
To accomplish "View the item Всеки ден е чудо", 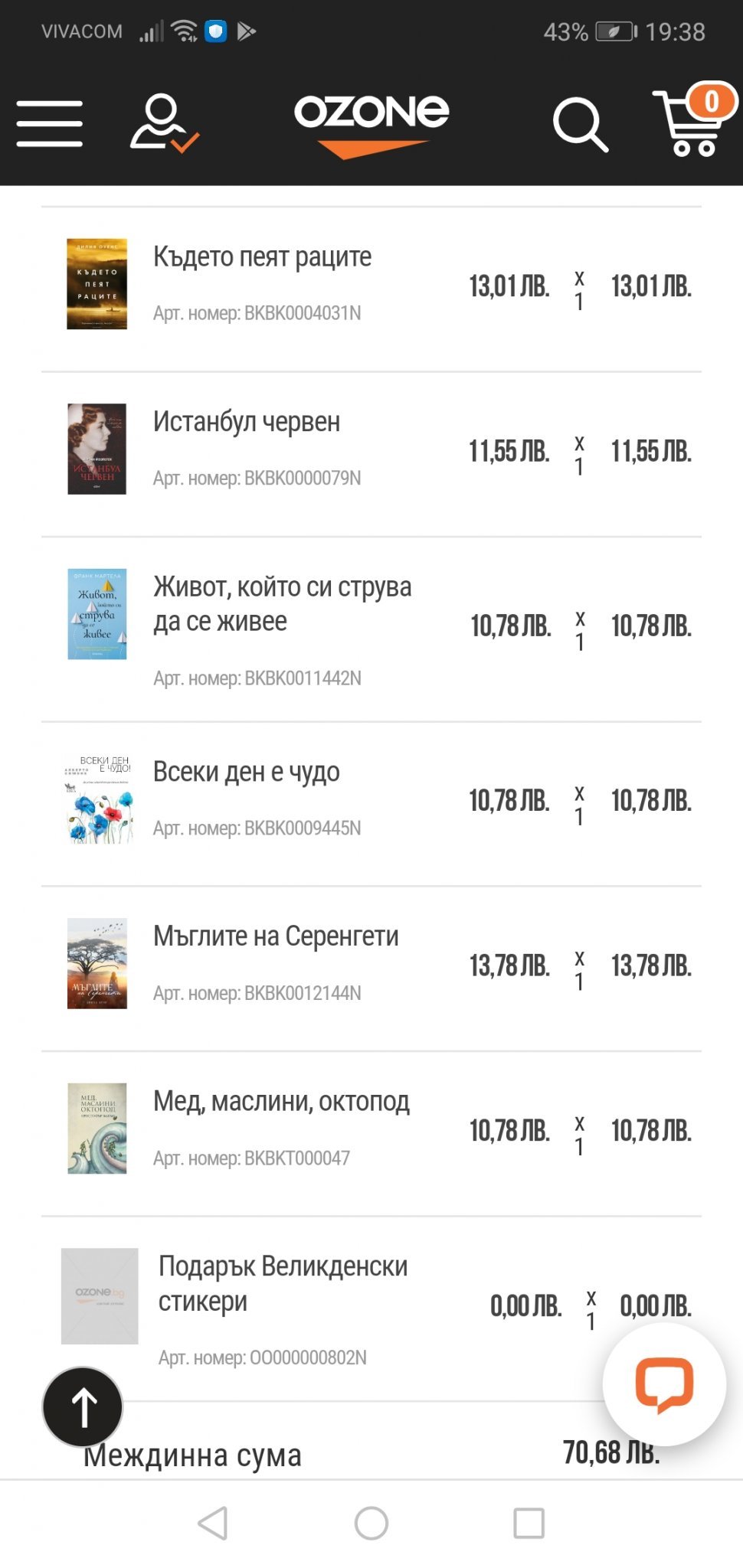I will [x=246, y=772].
